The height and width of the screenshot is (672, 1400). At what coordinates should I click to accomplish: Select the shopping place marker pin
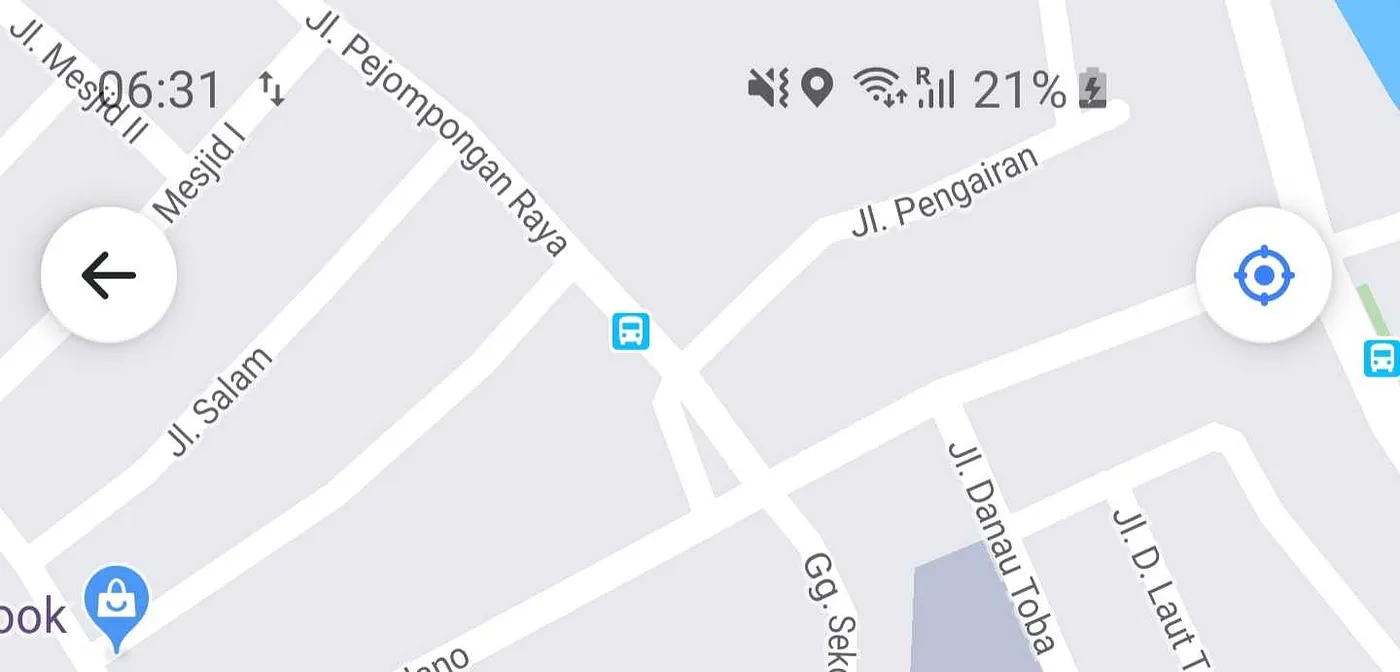(x=116, y=602)
